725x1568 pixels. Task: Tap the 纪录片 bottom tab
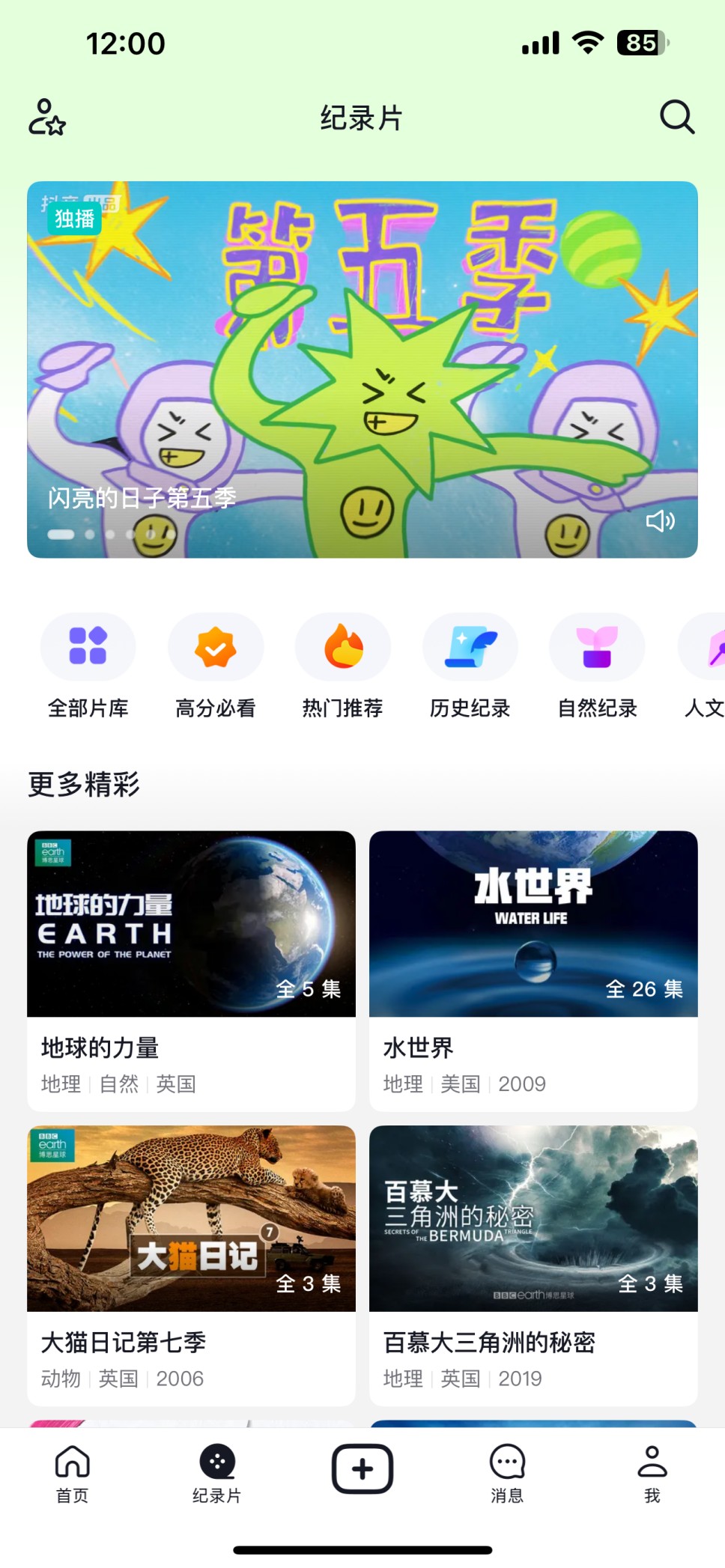pyautogui.click(x=217, y=1474)
